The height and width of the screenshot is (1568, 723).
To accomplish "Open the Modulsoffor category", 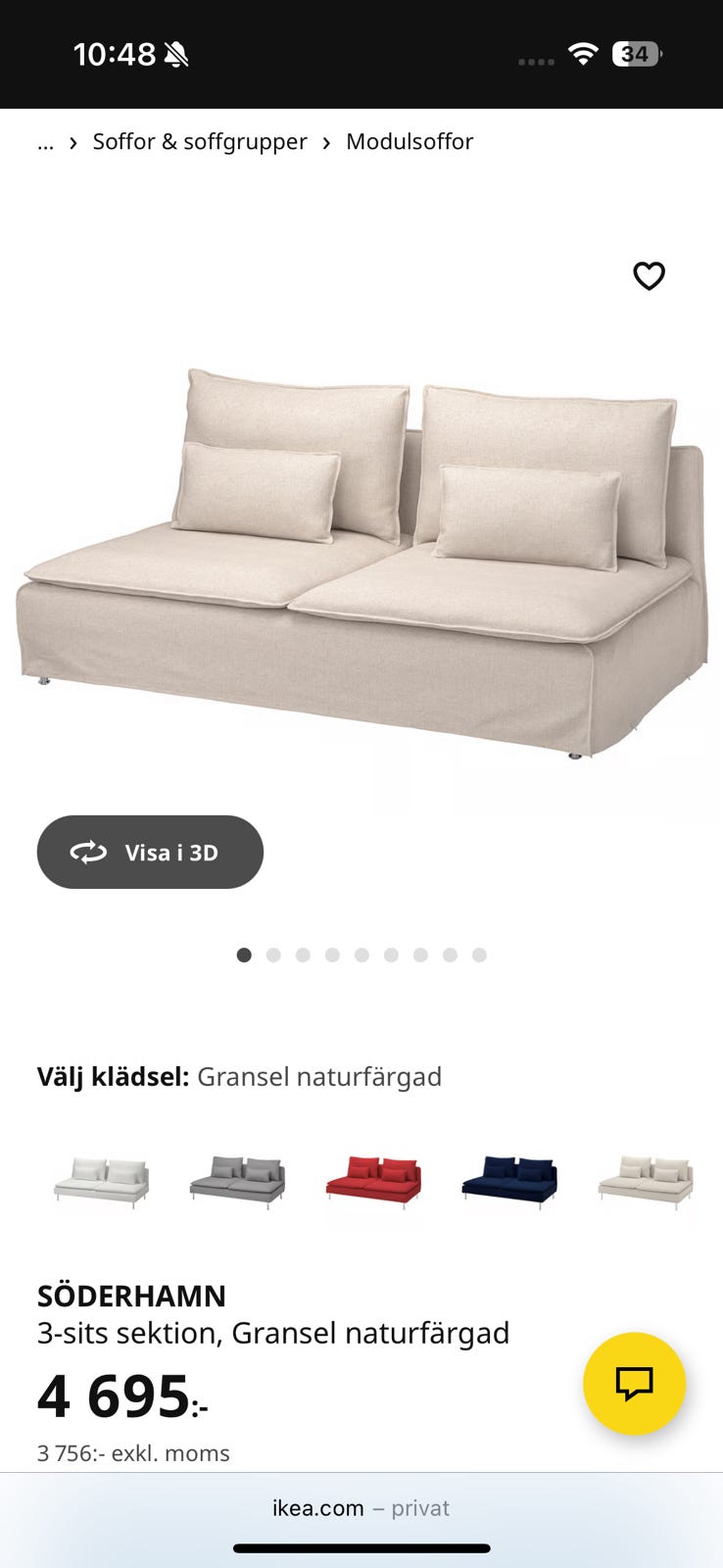I will [x=409, y=141].
